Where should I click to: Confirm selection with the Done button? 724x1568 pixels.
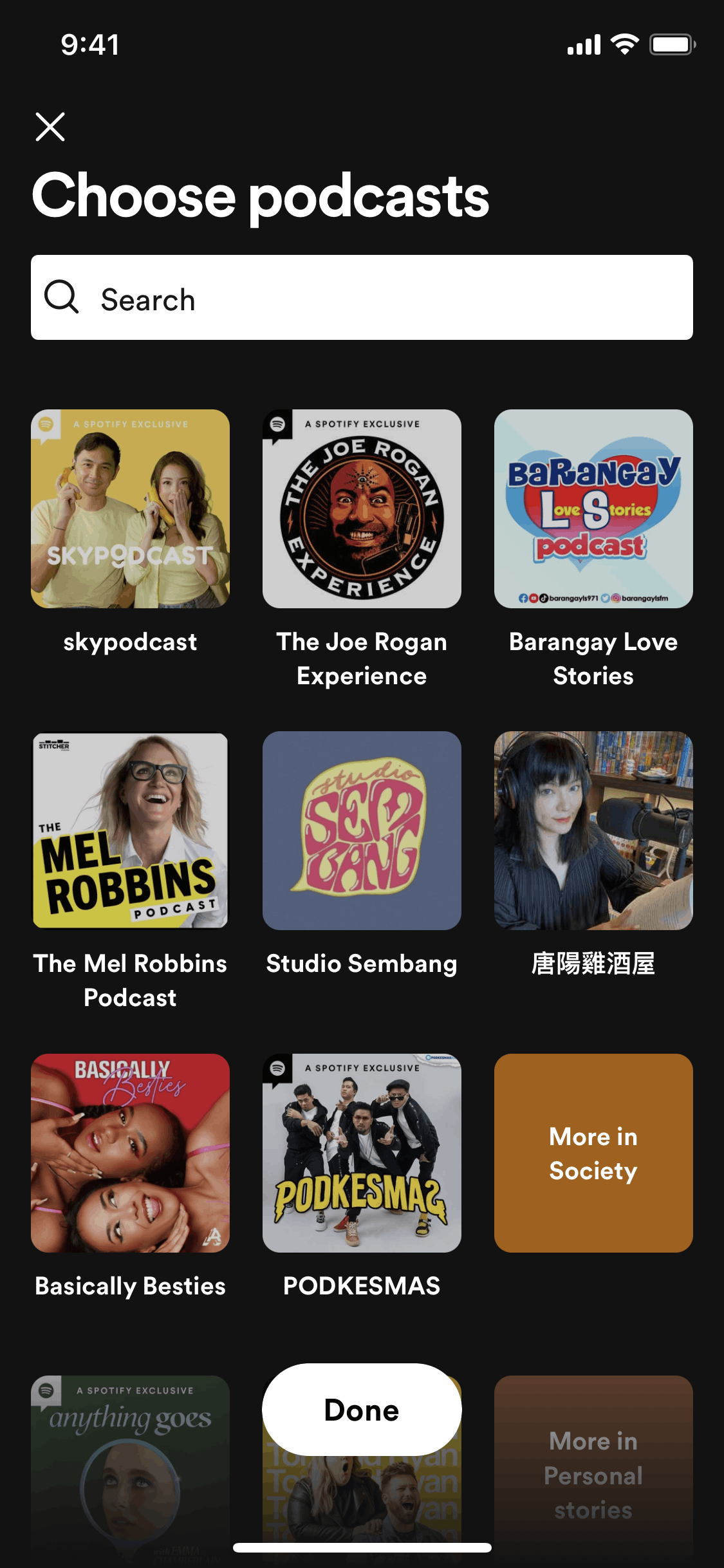[x=362, y=1410]
